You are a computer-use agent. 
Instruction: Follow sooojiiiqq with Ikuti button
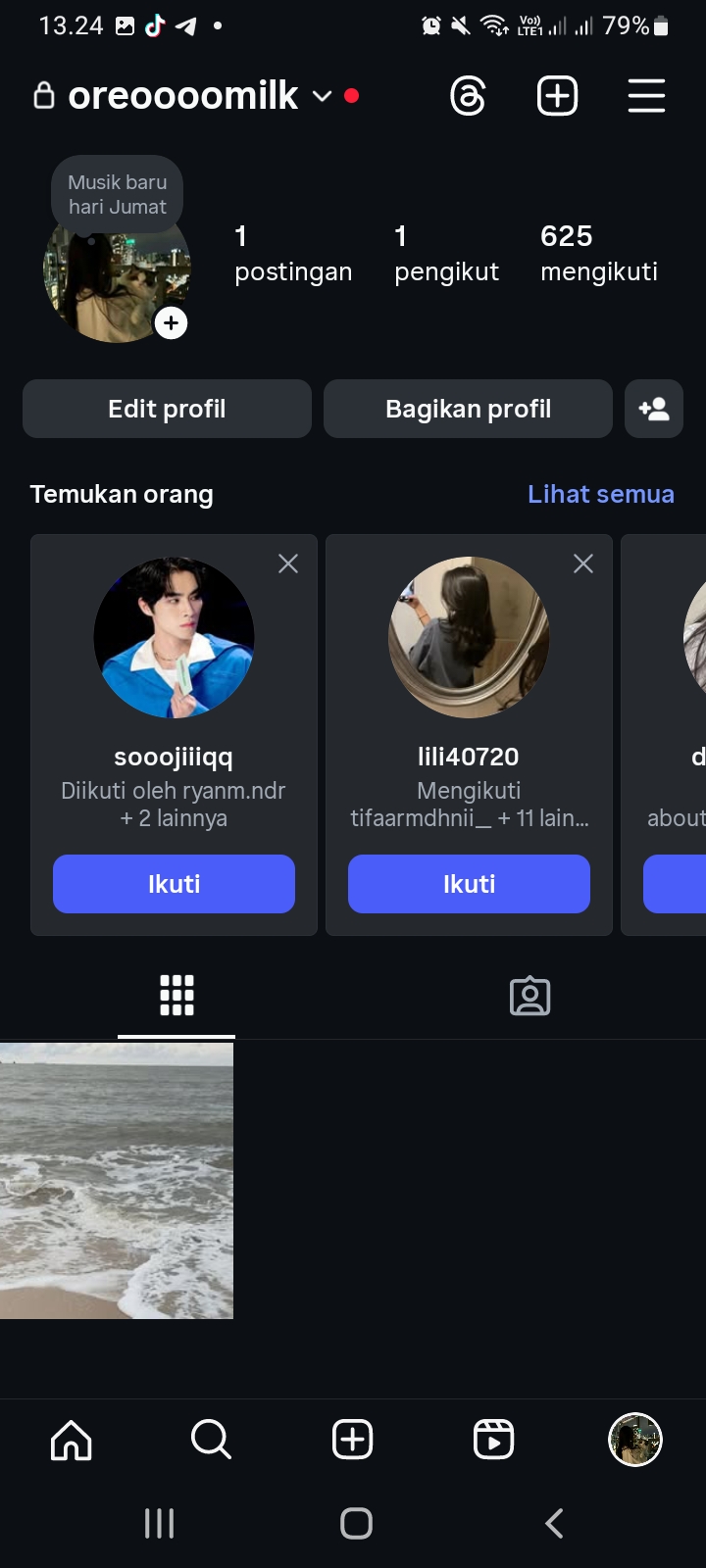174,884
